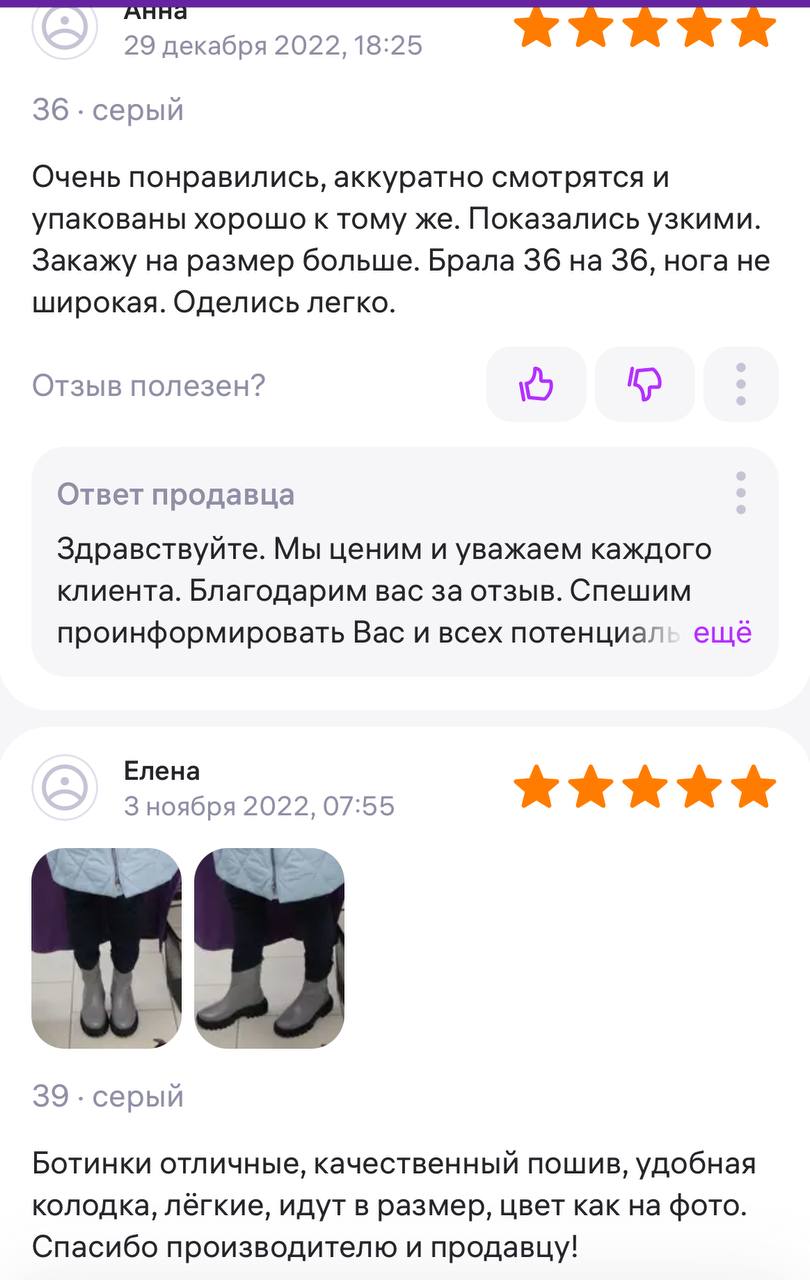This screenshot has width=810, height=1280.
Task: Open seller reply overflow menu
Action: (741, 493)
